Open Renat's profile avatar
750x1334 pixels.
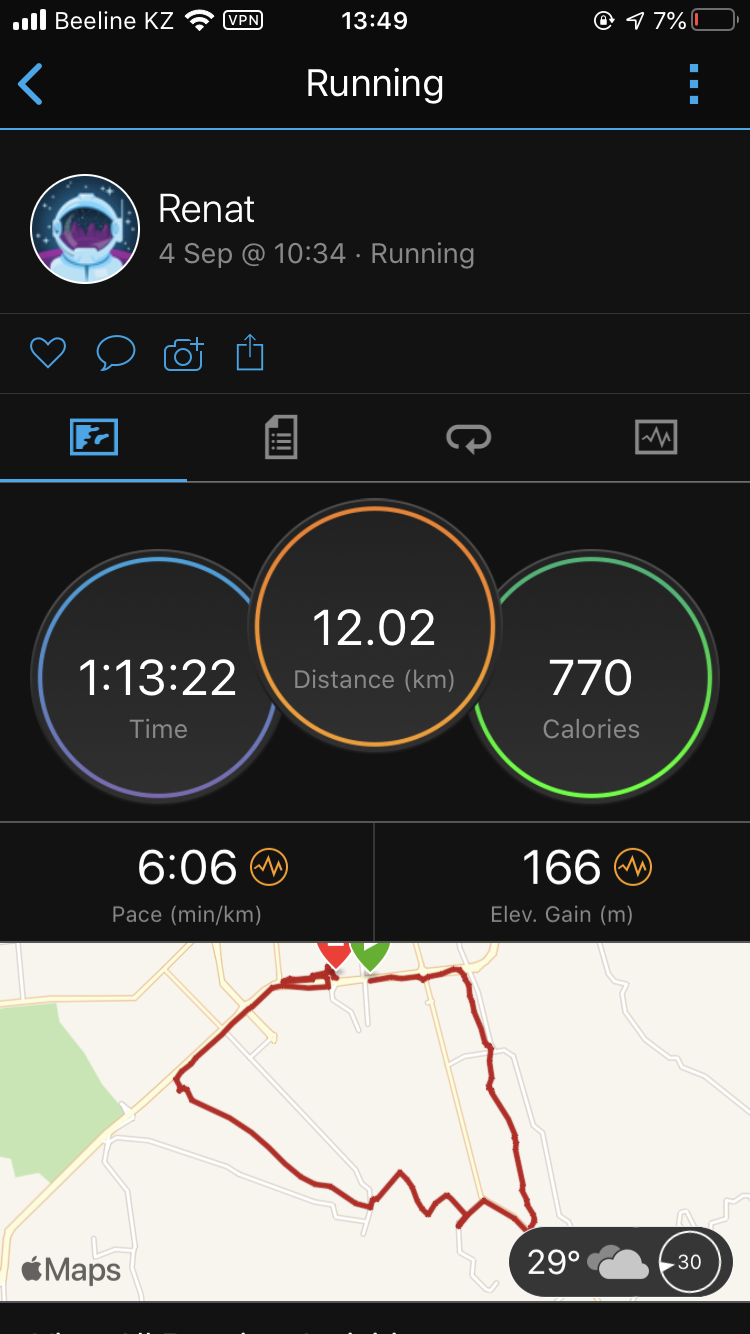[x=85, y=229]
